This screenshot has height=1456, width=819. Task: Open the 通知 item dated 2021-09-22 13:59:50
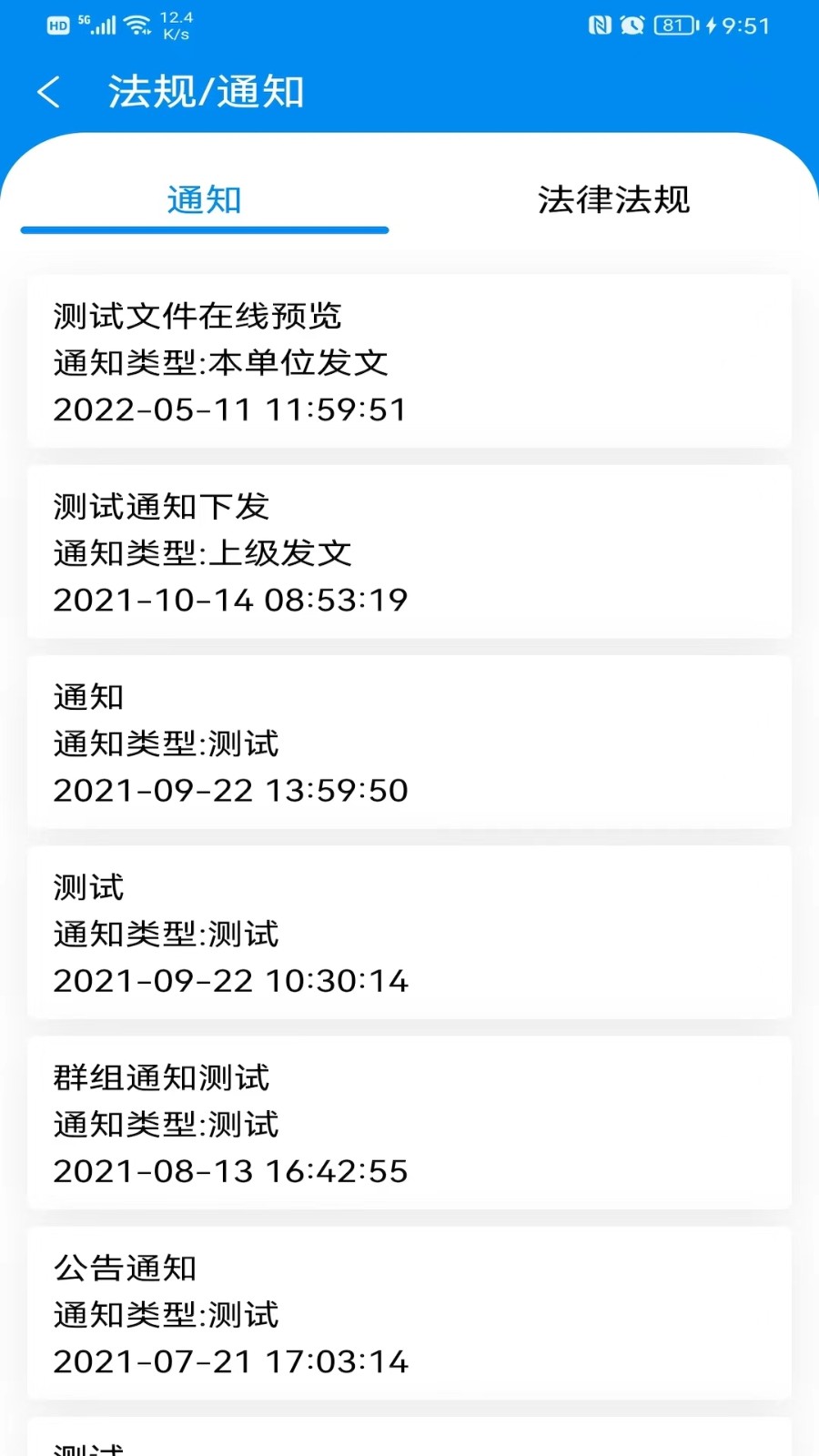click(409, 743)
